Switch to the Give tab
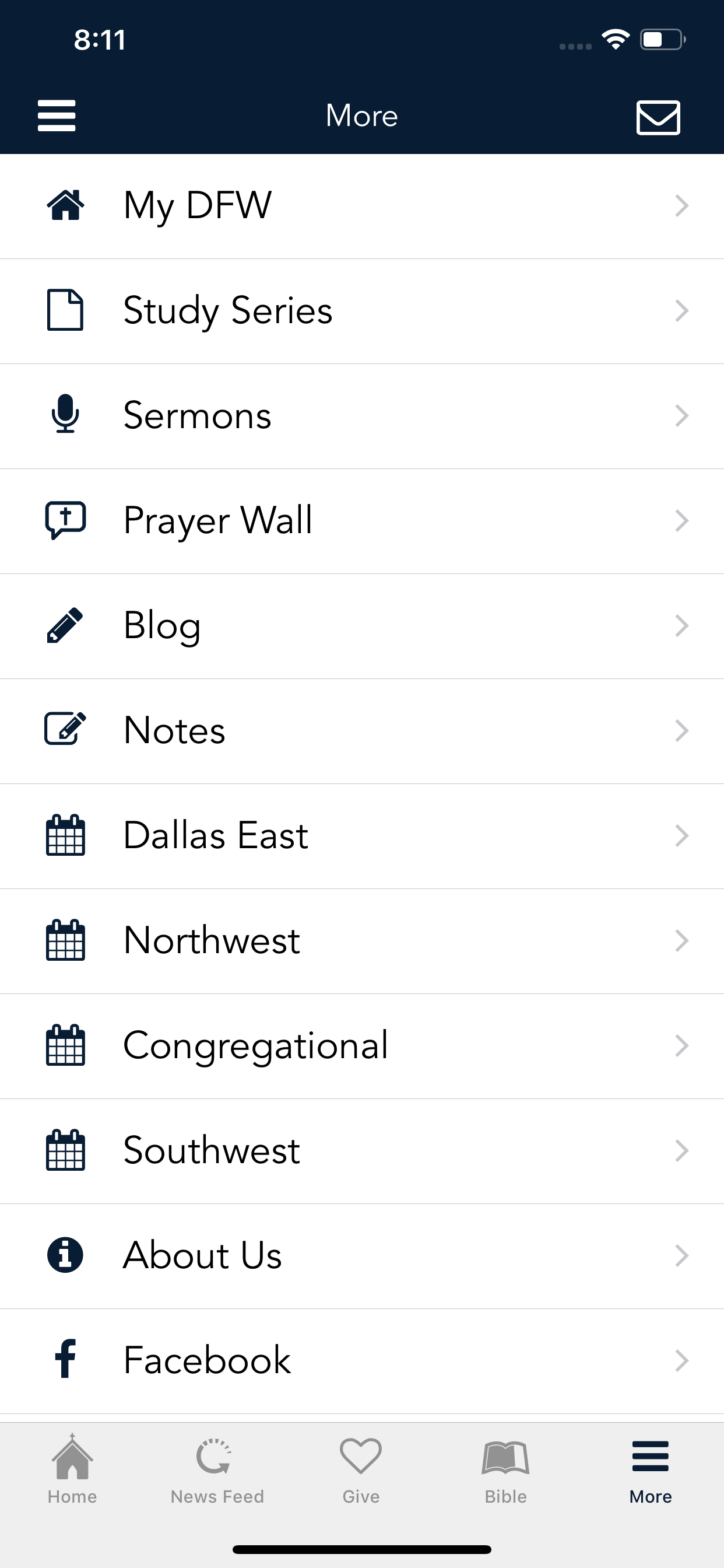Image resolution: width=724 pixels, height=1568 pixels. tap(361, 1469)
